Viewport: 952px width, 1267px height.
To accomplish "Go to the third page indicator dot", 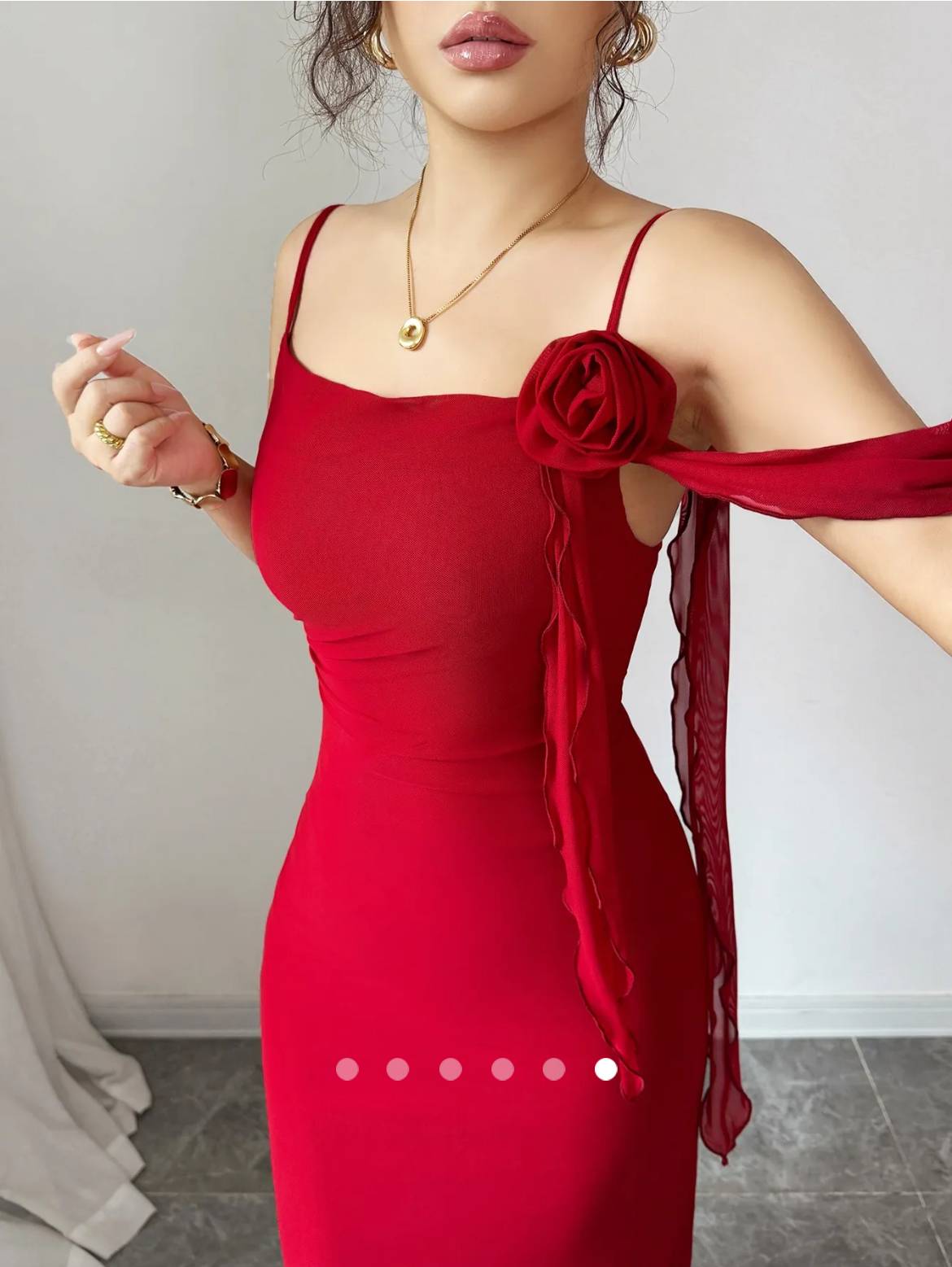I will pos(450,1068).
